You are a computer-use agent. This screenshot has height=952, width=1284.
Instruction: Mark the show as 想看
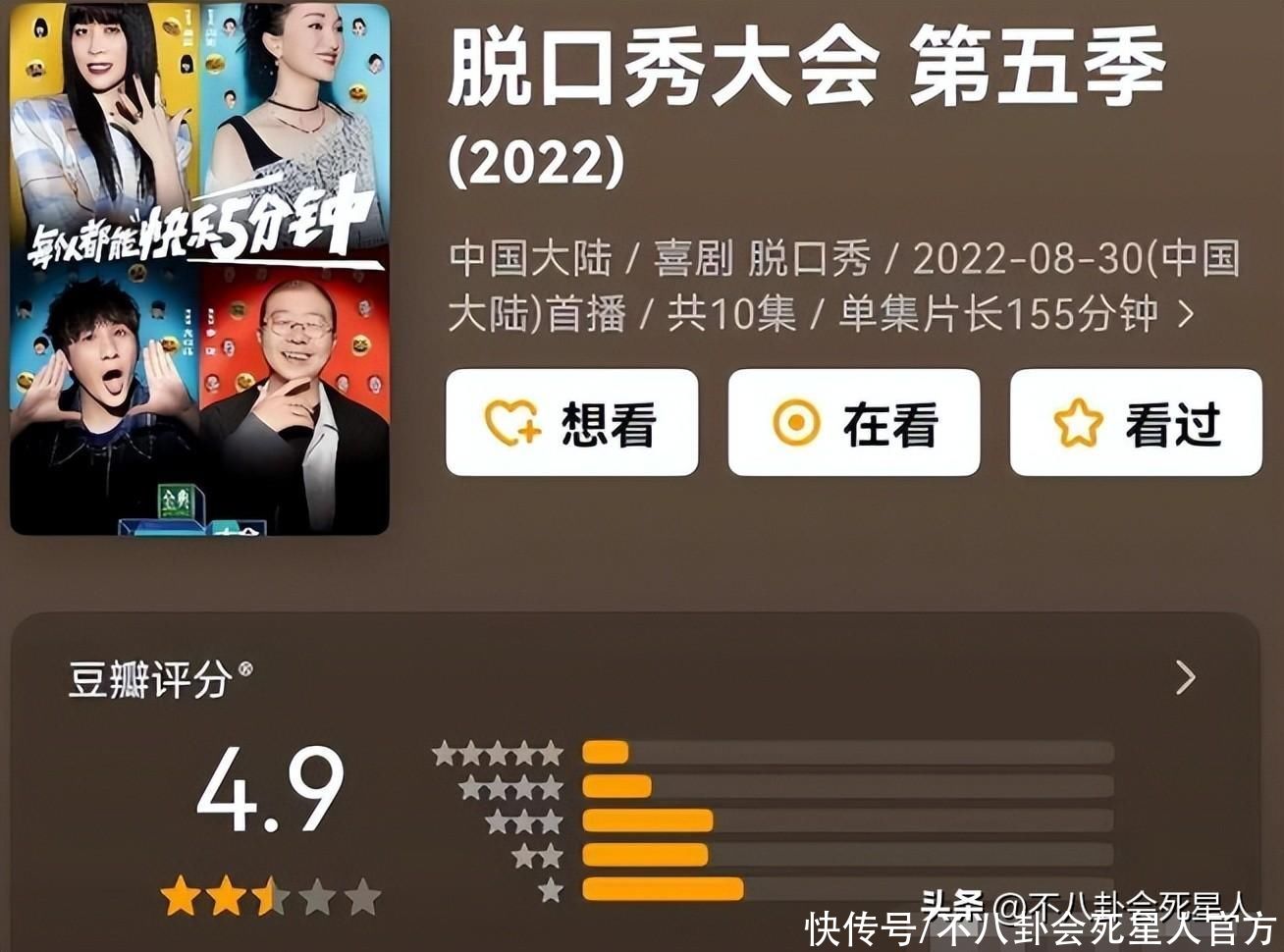pyautogui.click(x=571, y=423)
